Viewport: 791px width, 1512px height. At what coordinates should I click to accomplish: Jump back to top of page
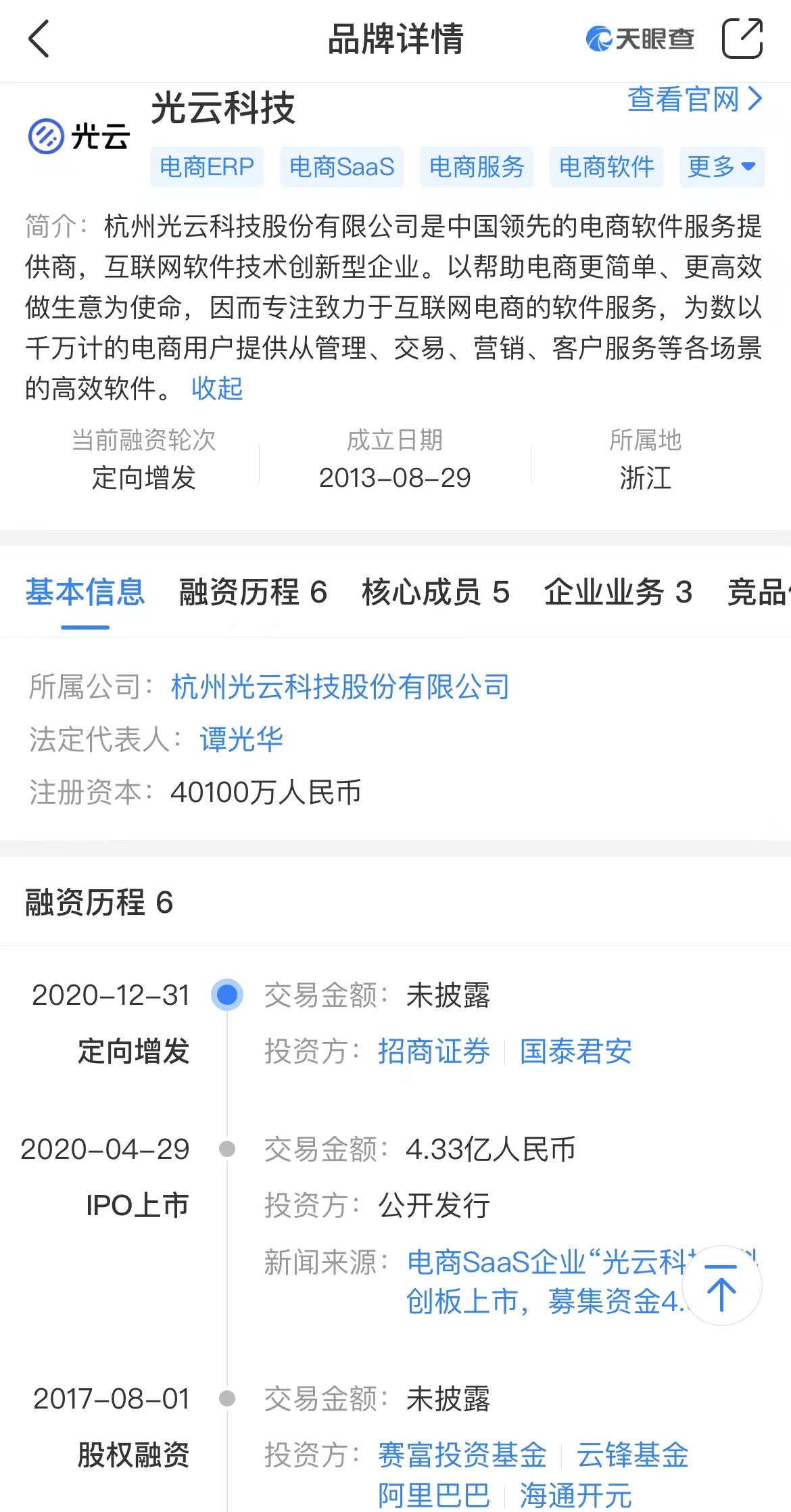[x=721, y=1285]
